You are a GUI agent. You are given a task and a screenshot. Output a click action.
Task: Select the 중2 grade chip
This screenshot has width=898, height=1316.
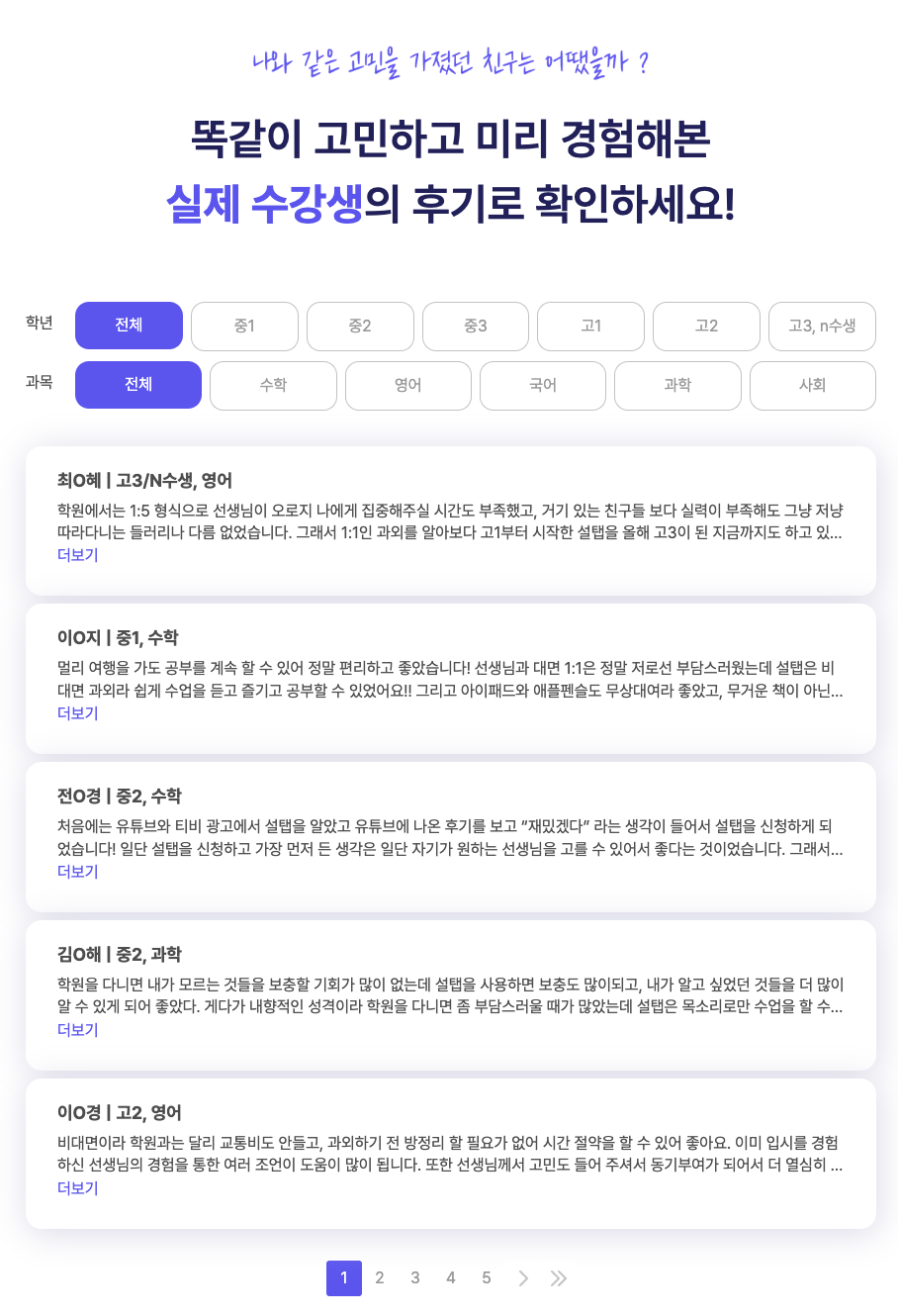point(360,327)
